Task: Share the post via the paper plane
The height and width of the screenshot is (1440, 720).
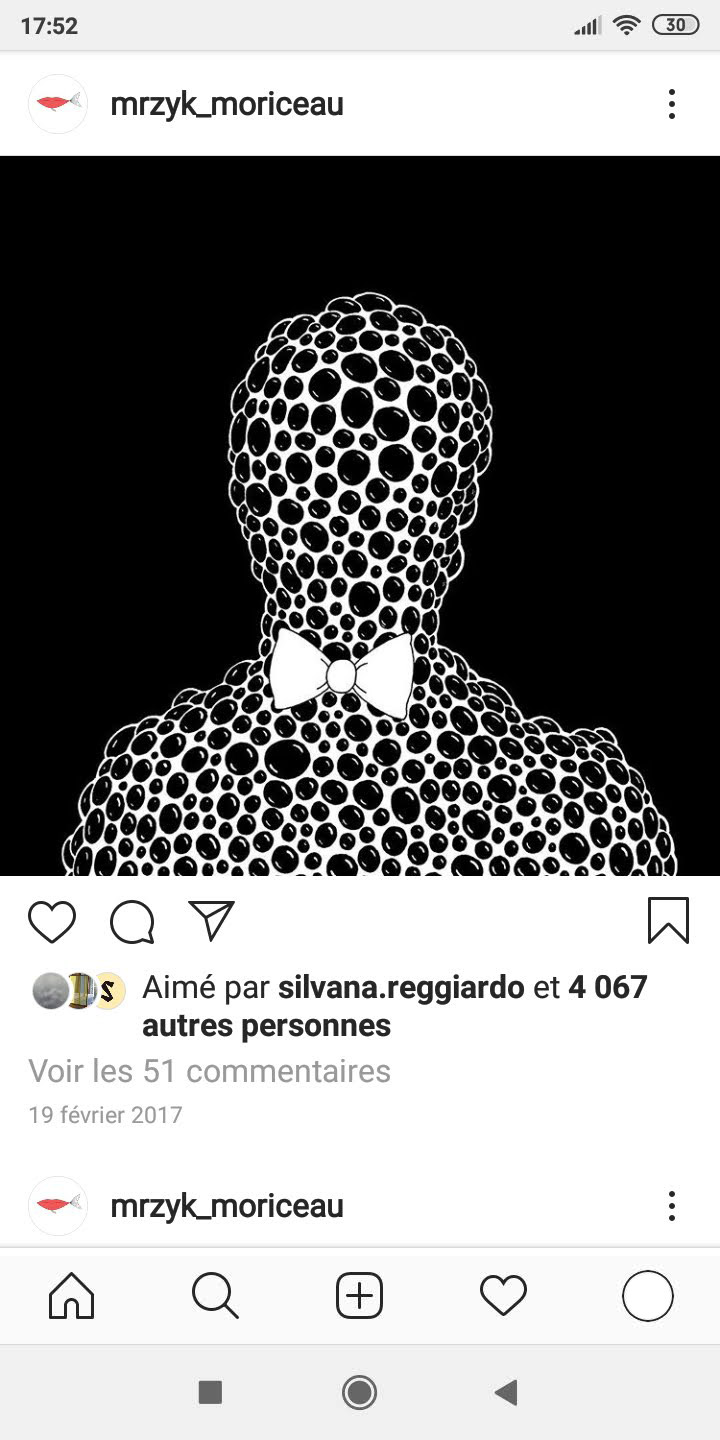Action: coord(211,921)
